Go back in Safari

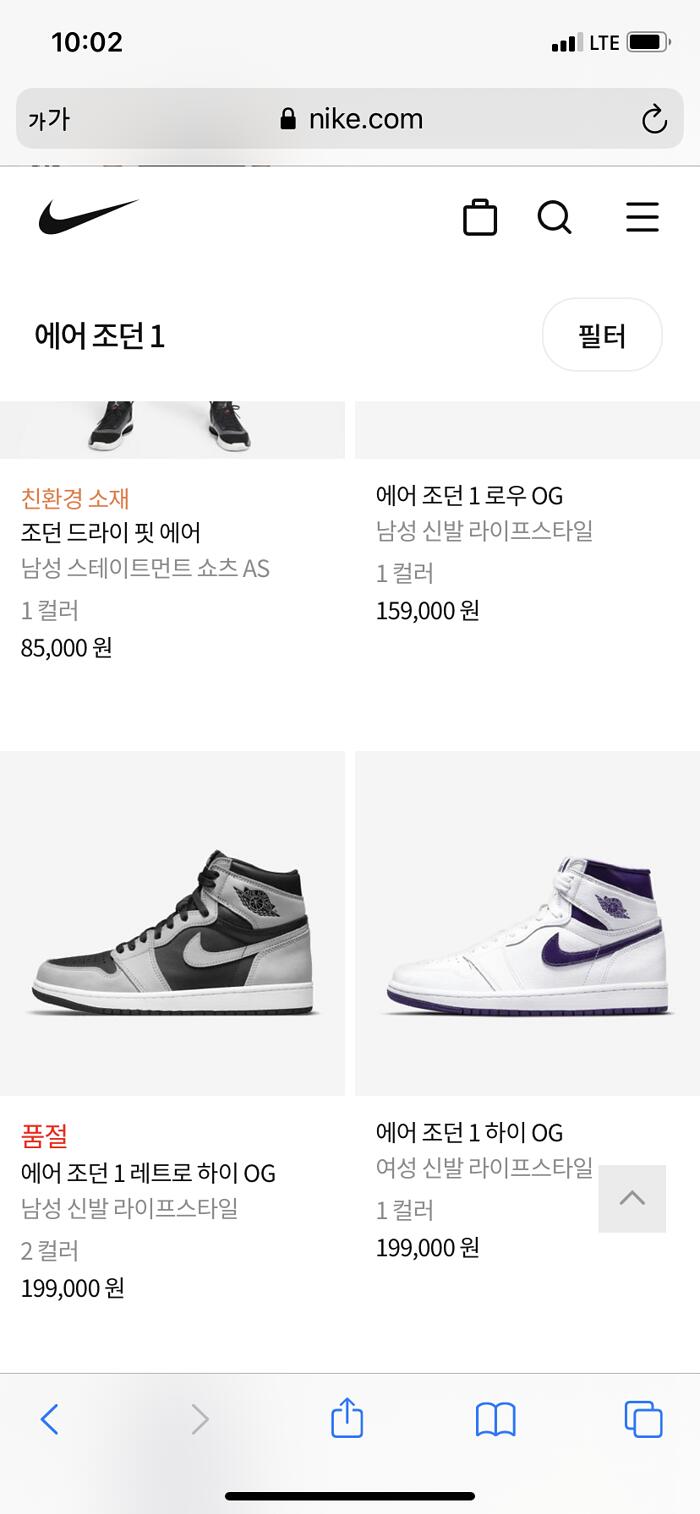click(x=49, y=1419)
